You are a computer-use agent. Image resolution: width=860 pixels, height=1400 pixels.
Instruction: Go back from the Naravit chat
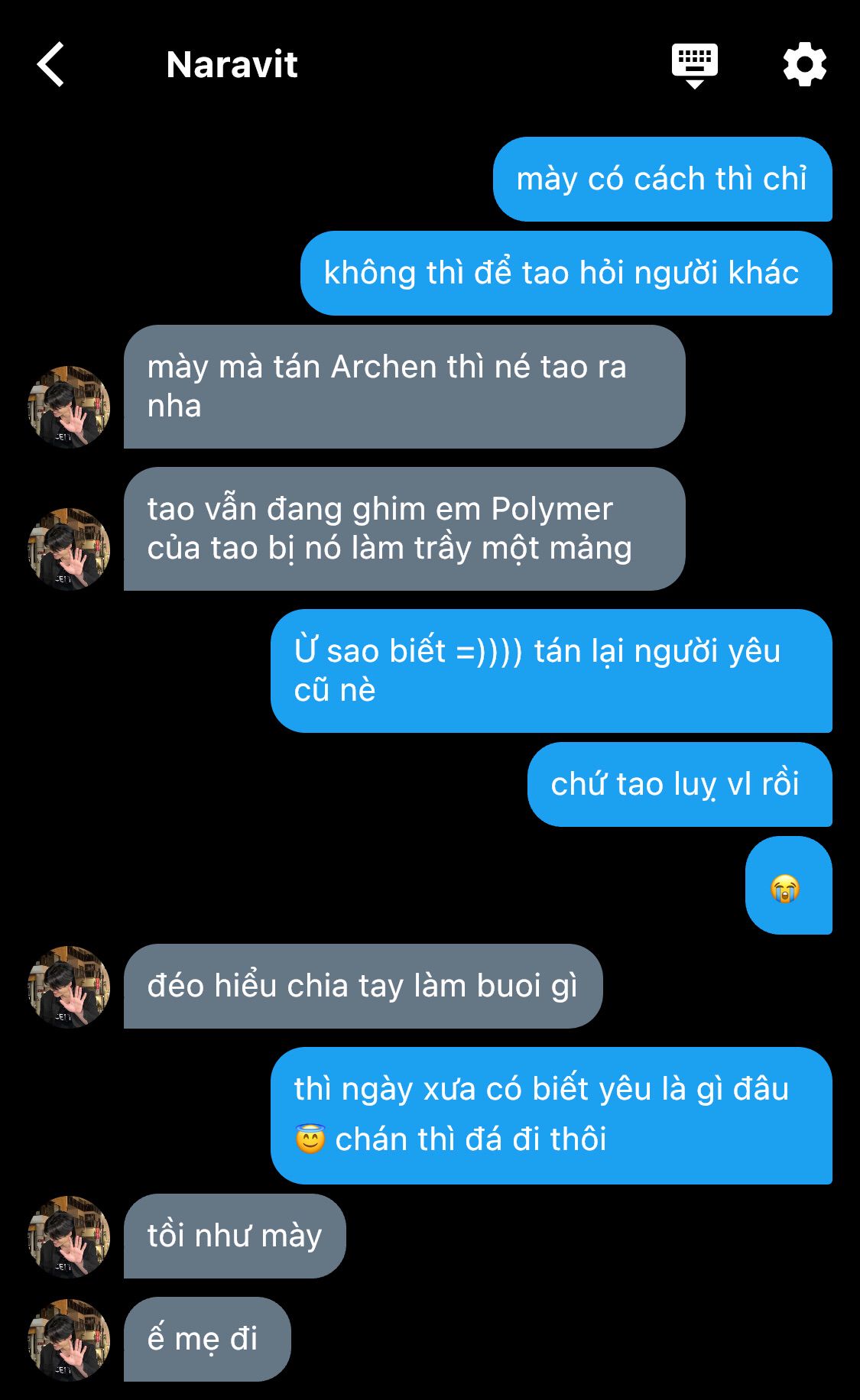tap(51, 64)
